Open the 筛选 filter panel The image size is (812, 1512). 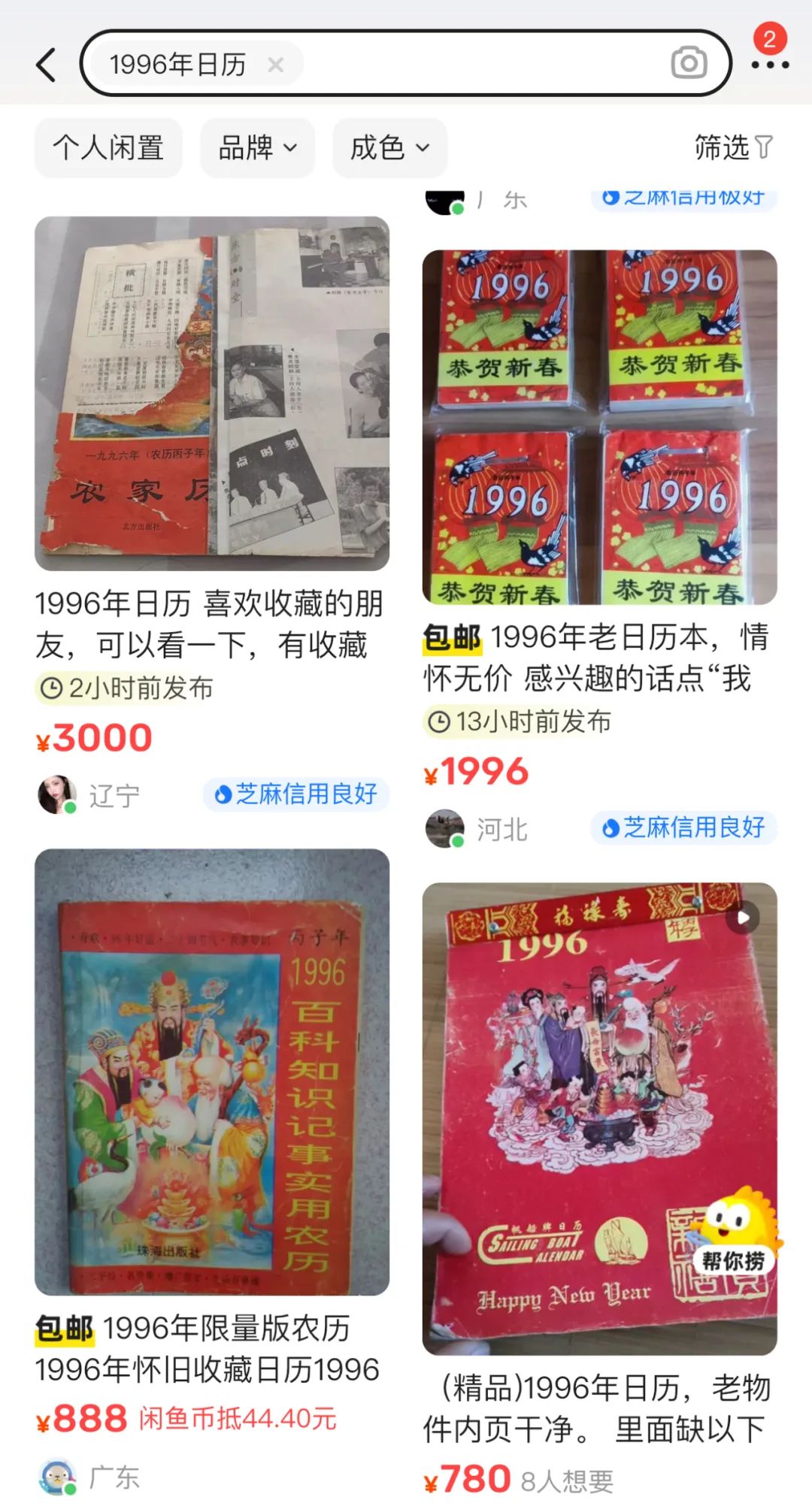[x=732, y=148]
